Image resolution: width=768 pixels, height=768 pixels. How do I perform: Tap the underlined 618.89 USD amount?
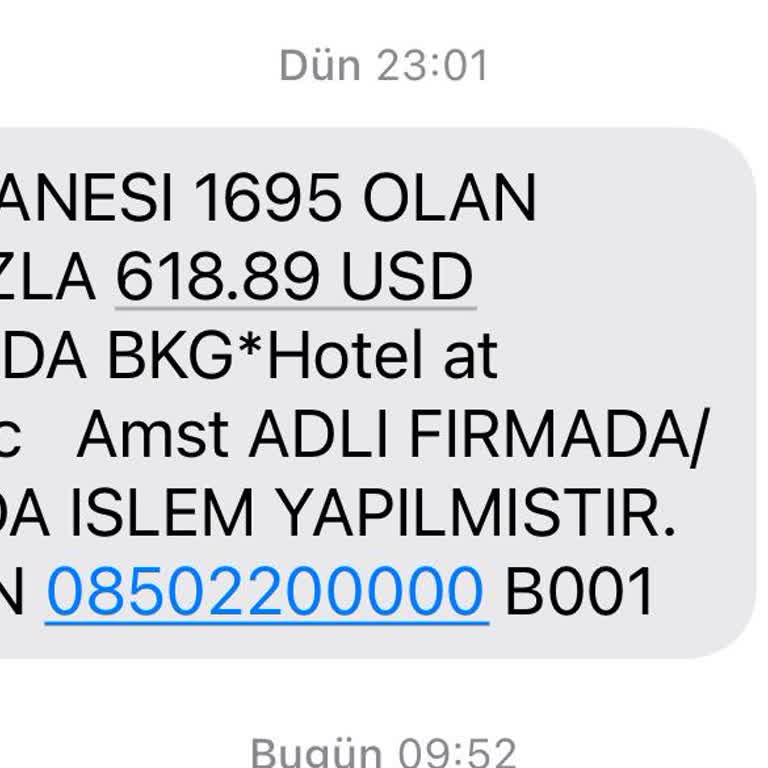[295, 277]
